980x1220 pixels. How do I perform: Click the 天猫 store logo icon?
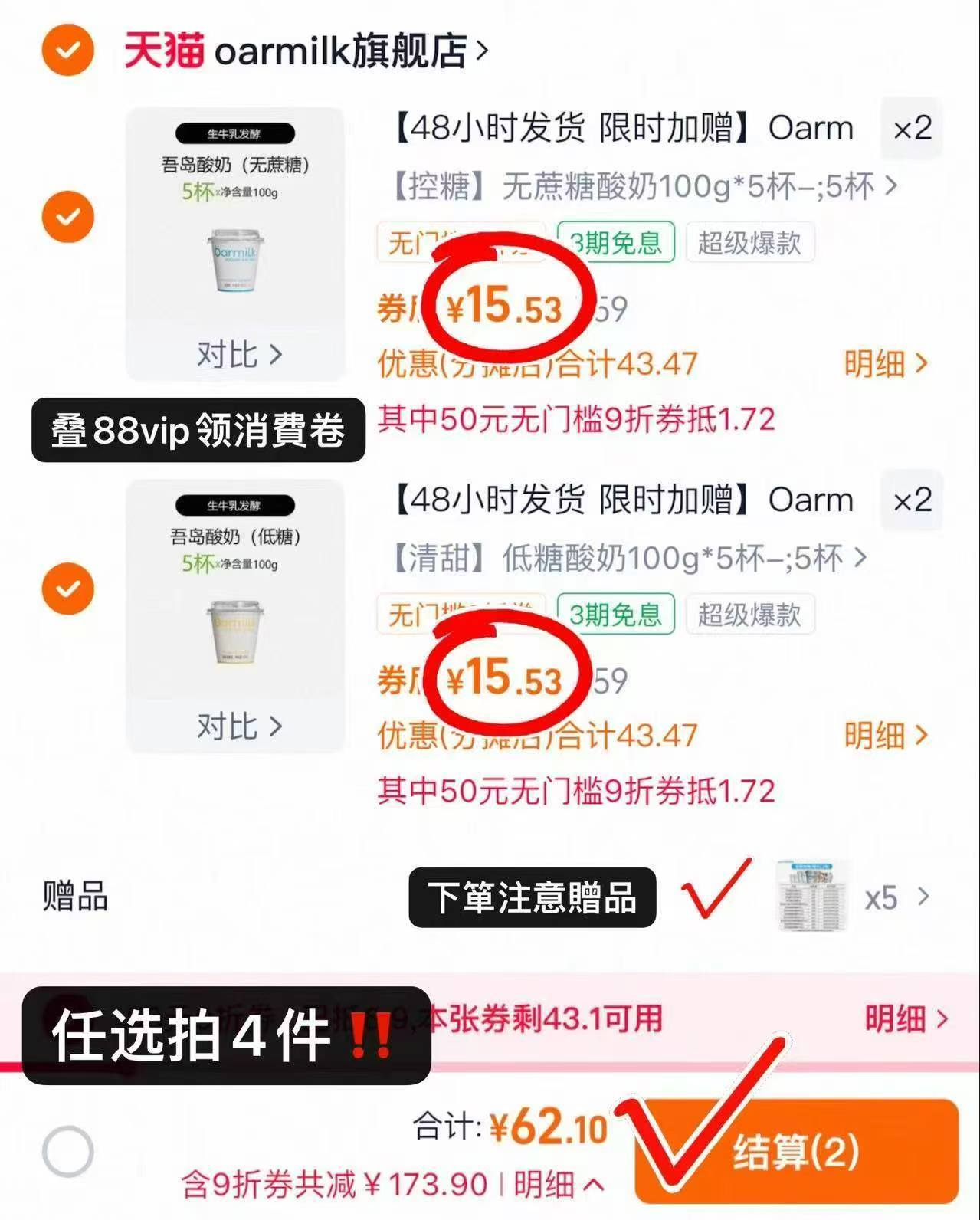(x=165, y=48)
